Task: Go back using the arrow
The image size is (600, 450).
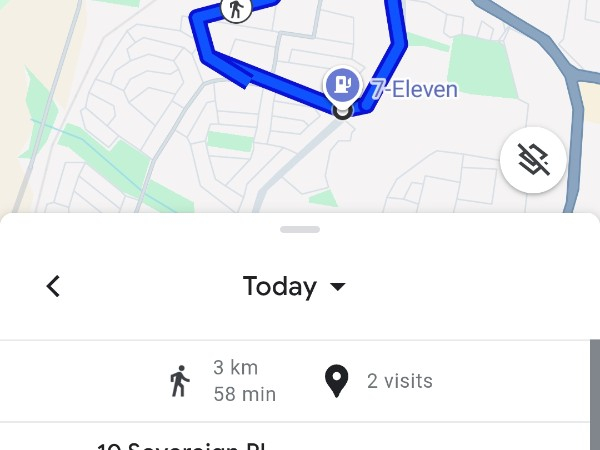Action: coord(54,287)
